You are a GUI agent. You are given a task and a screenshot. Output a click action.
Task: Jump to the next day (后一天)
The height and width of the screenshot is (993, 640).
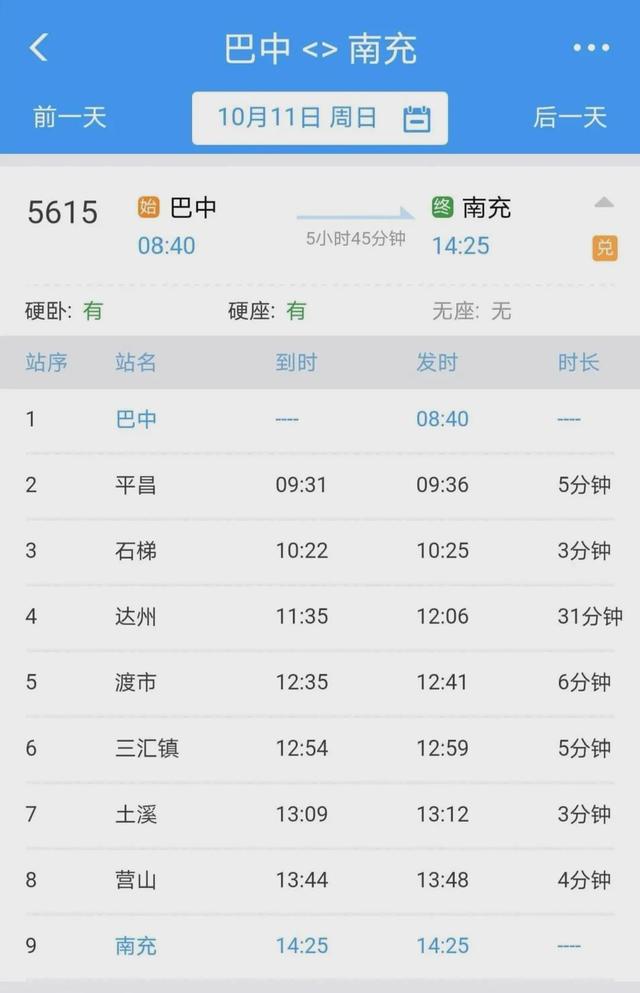570,117
